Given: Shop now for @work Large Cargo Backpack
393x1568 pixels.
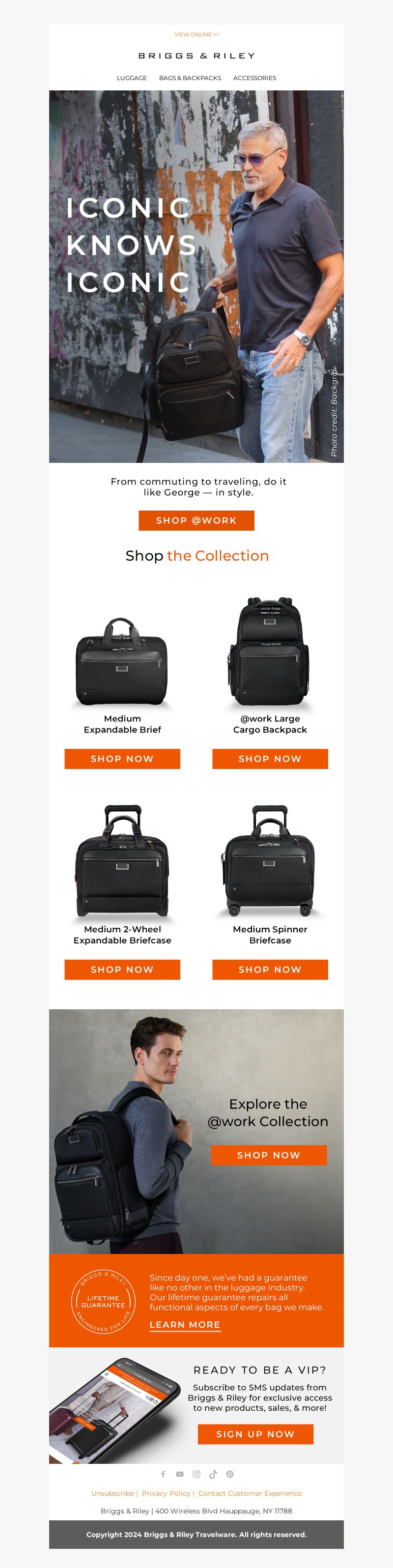Looking at the screenshot, I should coord(270,758).
